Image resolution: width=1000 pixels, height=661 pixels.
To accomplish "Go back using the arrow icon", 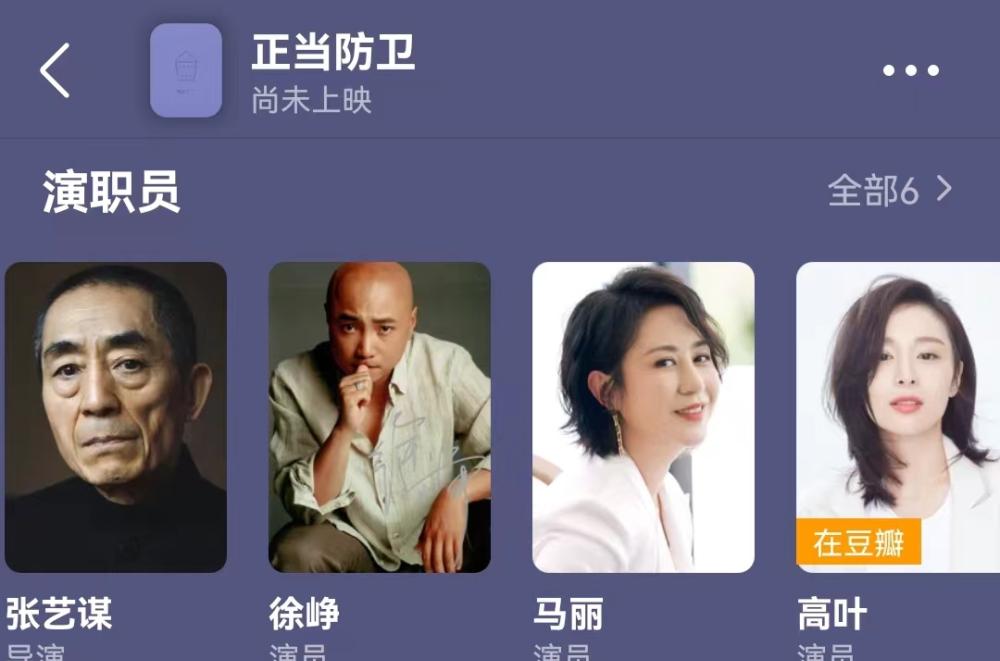I will coord(55,70).
